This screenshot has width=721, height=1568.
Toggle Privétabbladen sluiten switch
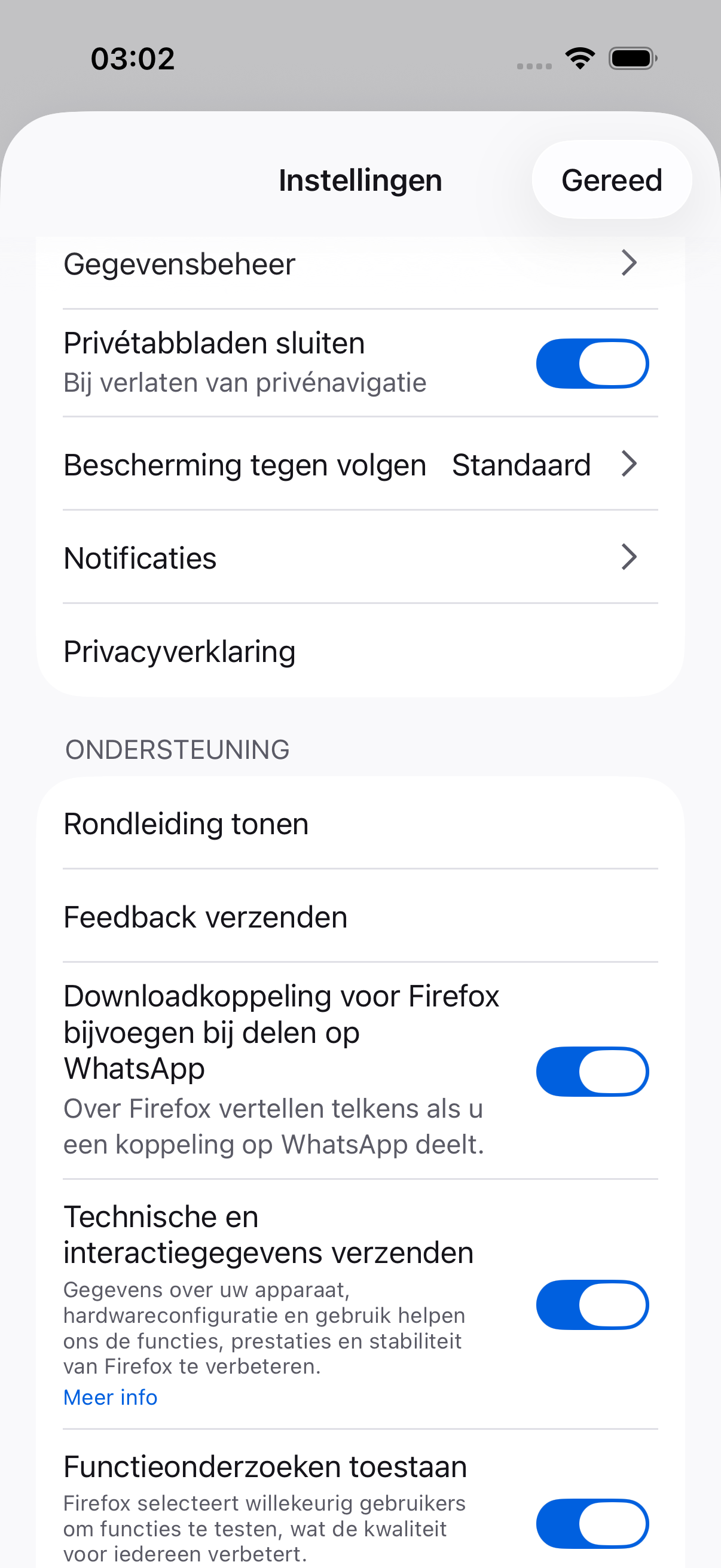tap(592, 364)
